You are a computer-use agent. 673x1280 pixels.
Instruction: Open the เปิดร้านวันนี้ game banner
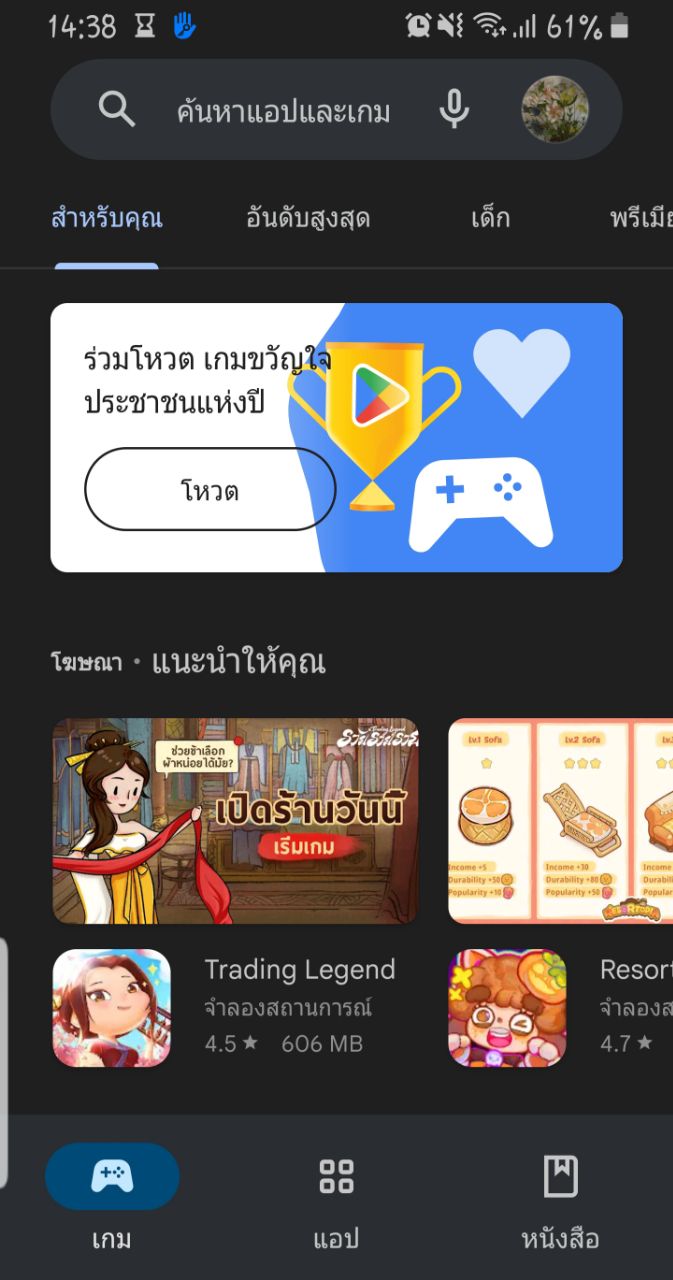235,820
